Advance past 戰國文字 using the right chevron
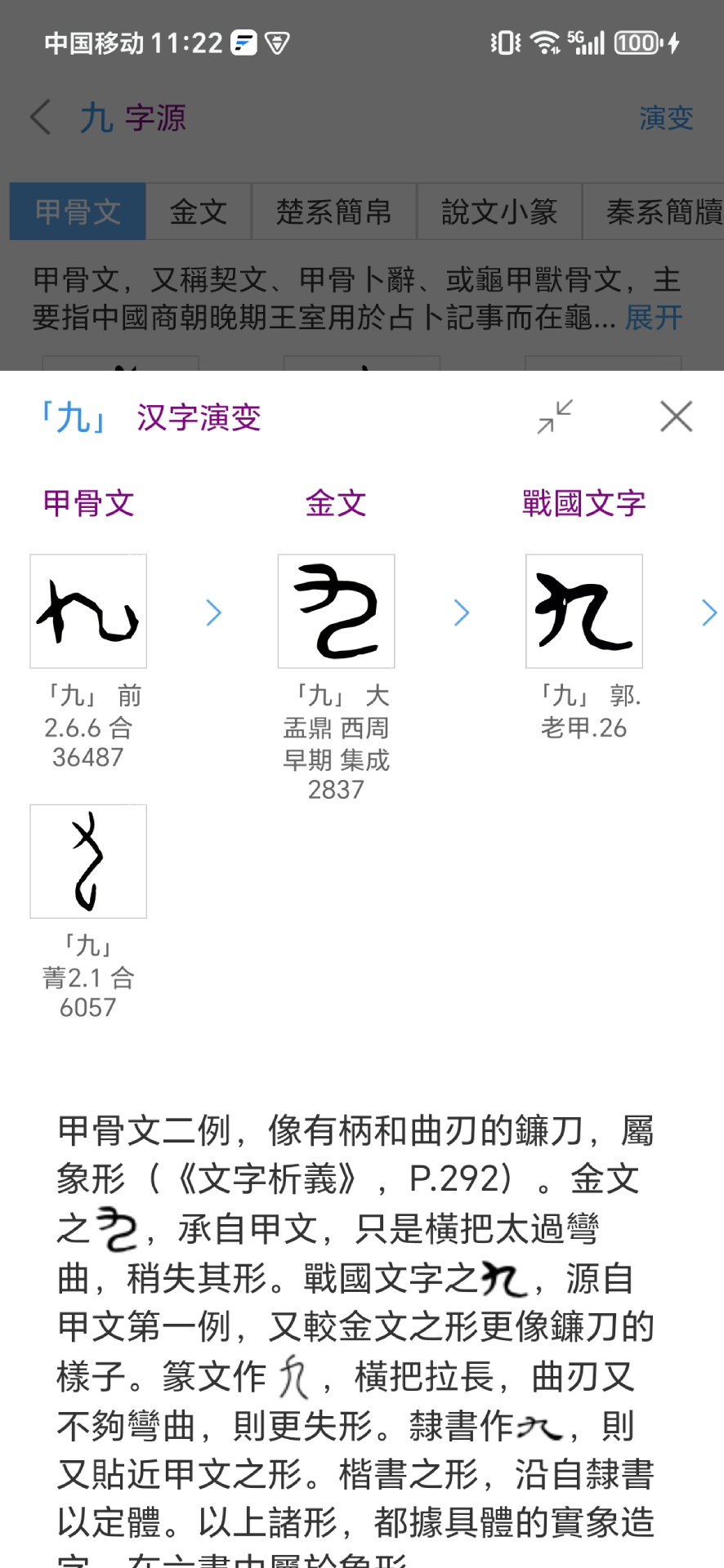This screenshot has height=1568, width=724. 709,612
